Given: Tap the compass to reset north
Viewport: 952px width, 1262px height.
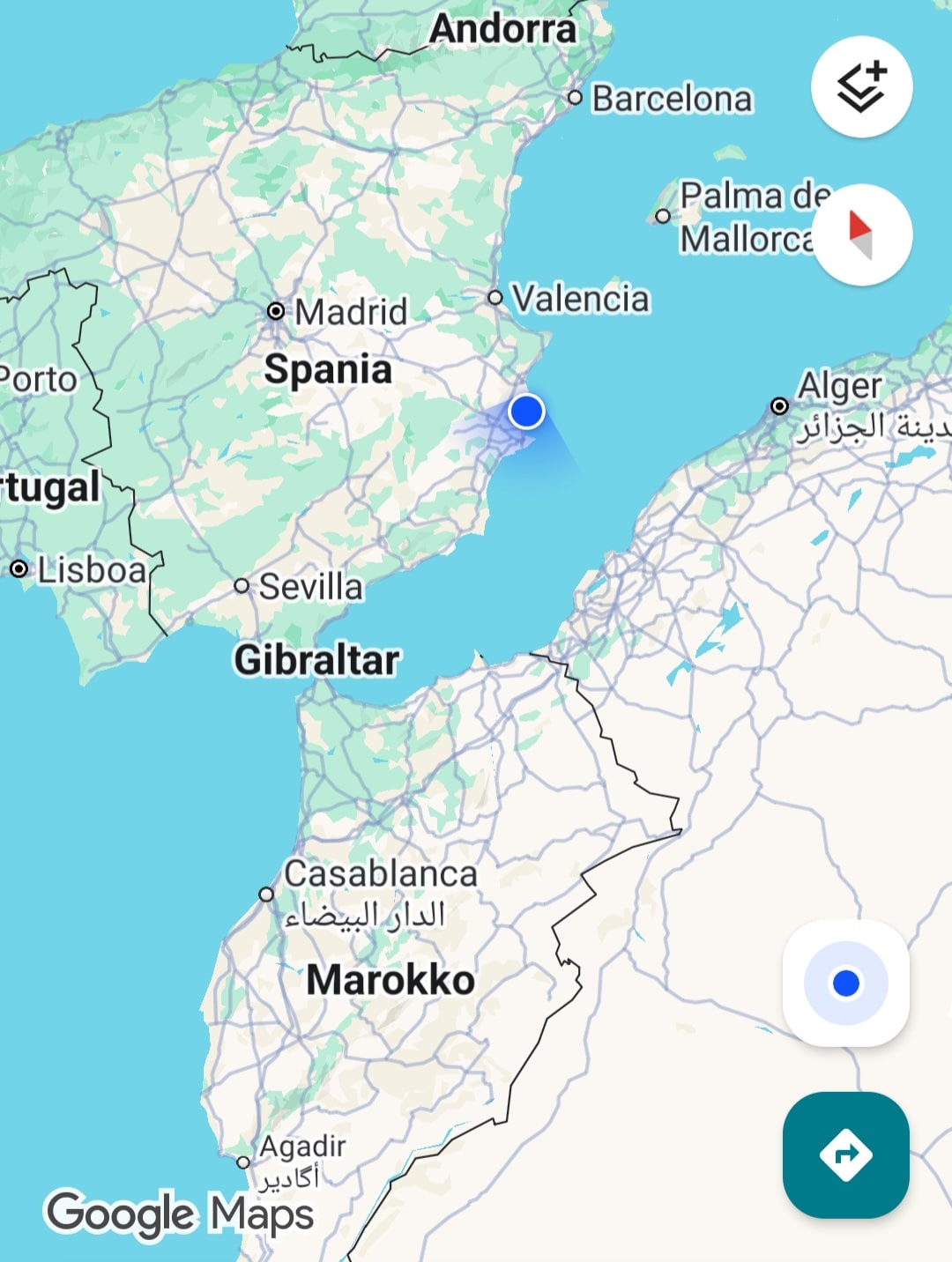Looking at the screenshot, I should 861,234.
